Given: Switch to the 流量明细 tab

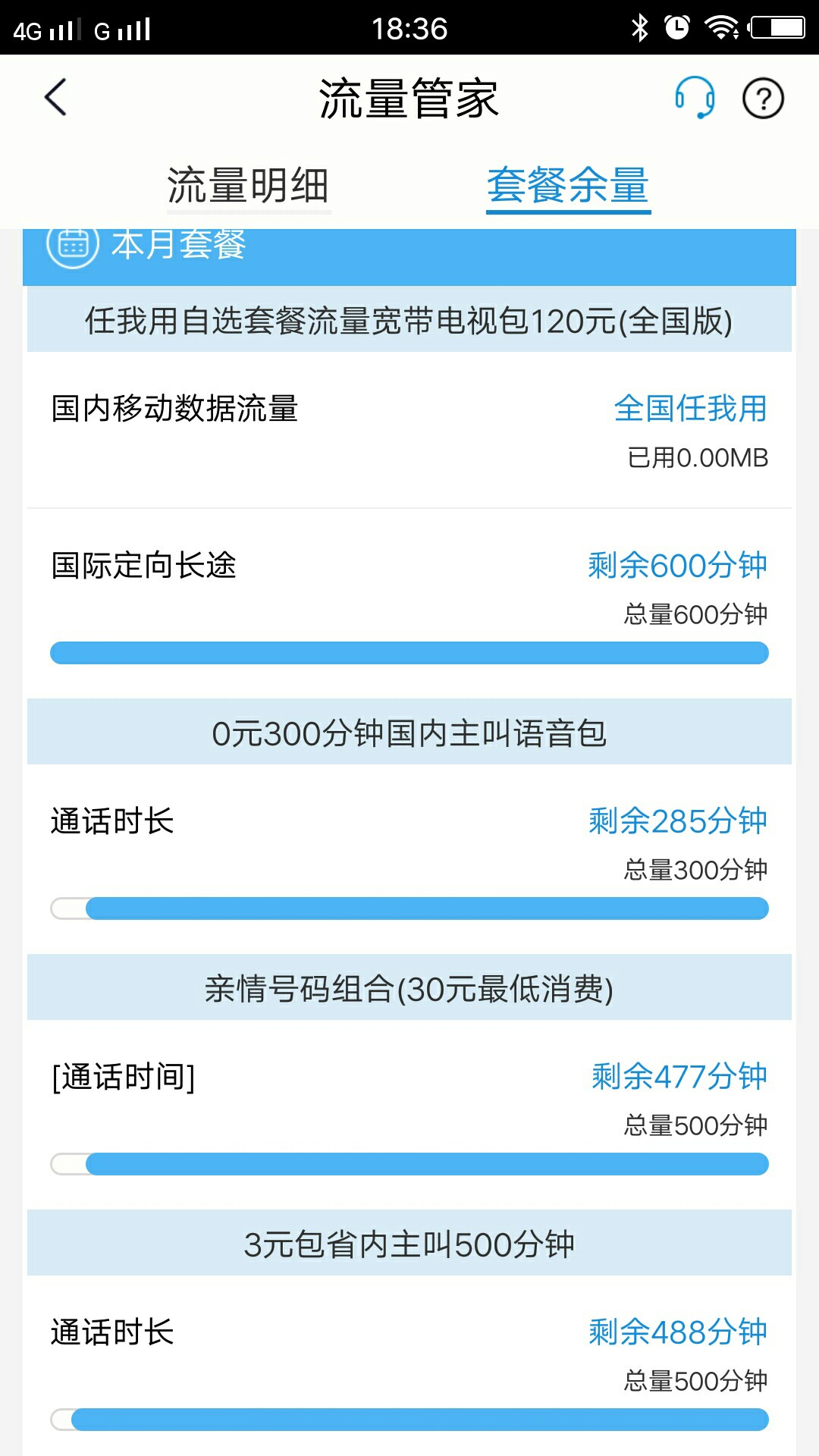Looking at the screenshot, I should 249,186.
